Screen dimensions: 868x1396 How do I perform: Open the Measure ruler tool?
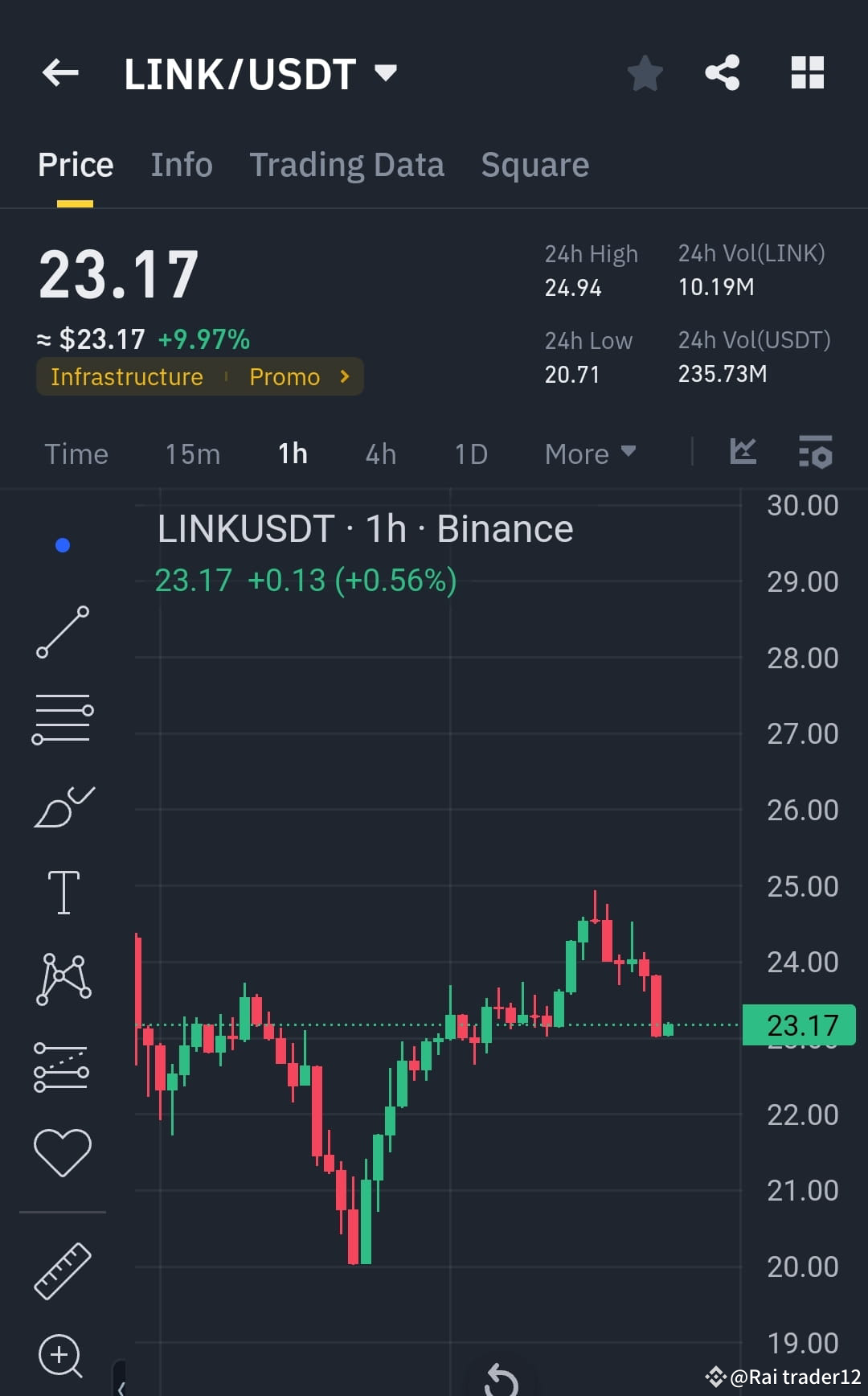click(63, 1265)
